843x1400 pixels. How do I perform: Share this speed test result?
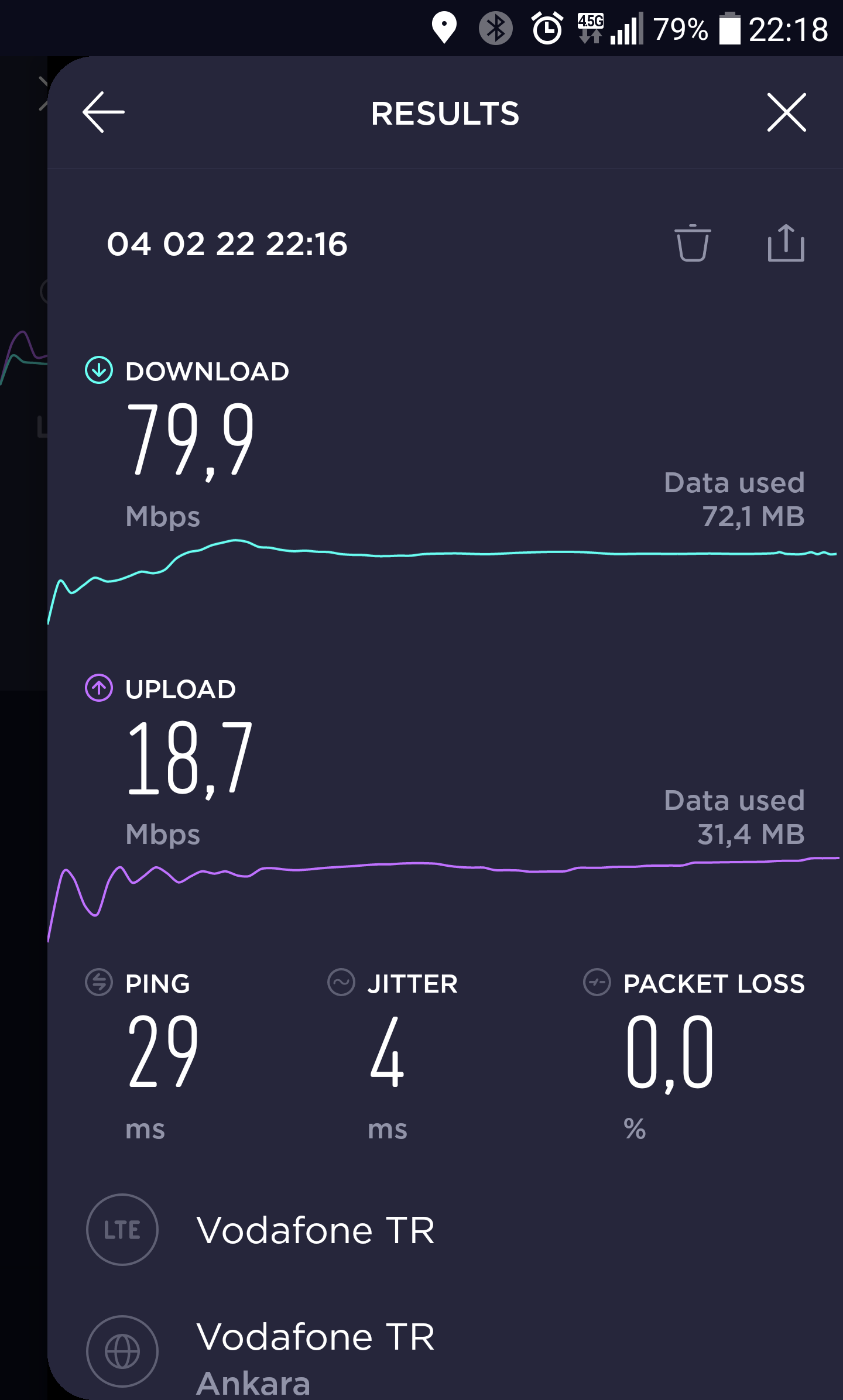click(x=786, y=243)
